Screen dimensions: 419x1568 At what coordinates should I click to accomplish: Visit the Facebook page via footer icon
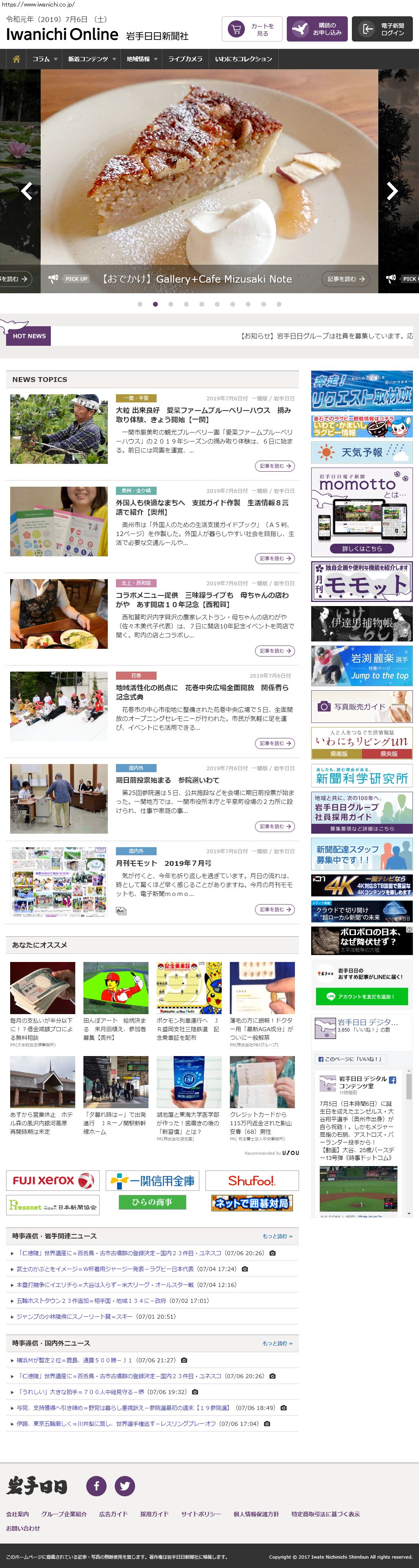[96, 1486]
